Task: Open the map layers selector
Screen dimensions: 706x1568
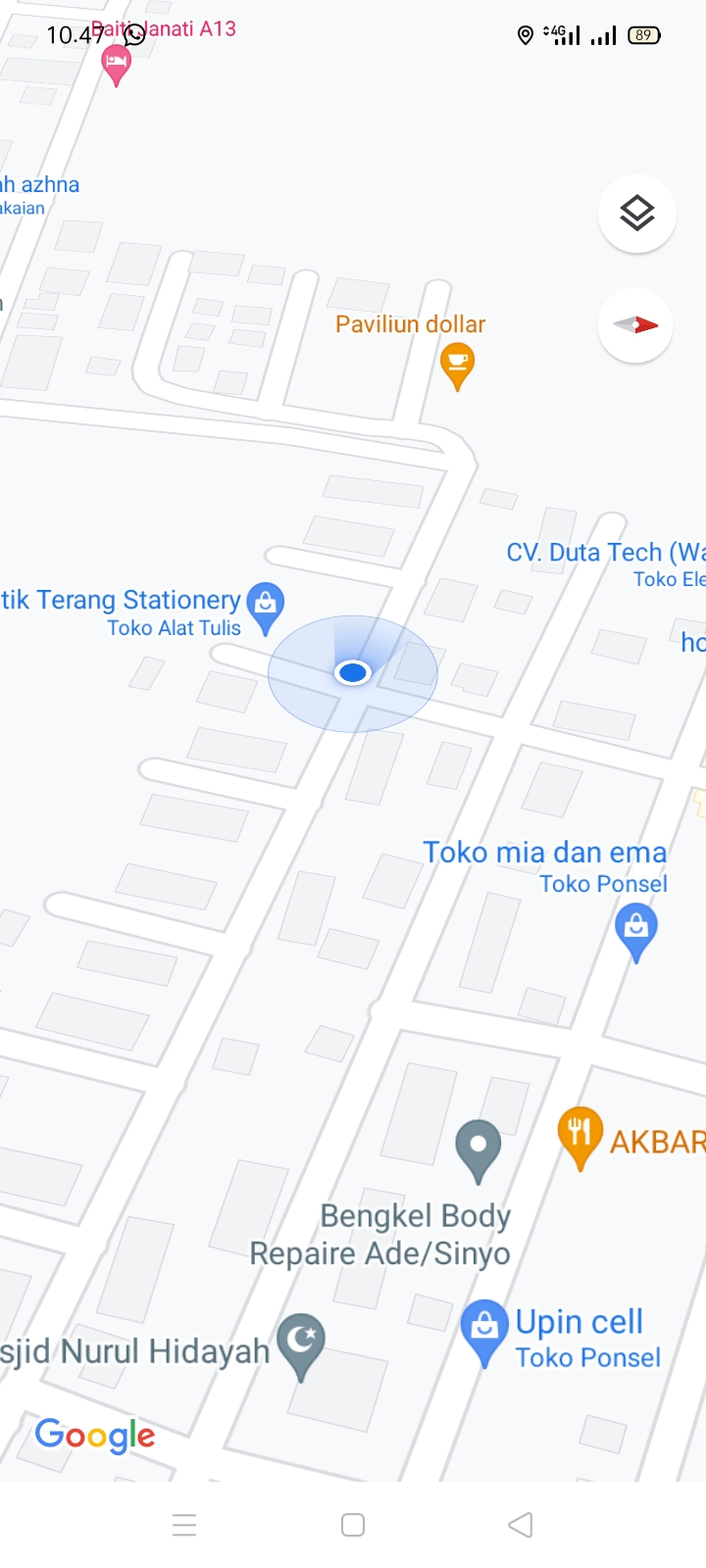Action: pos(636,214)
